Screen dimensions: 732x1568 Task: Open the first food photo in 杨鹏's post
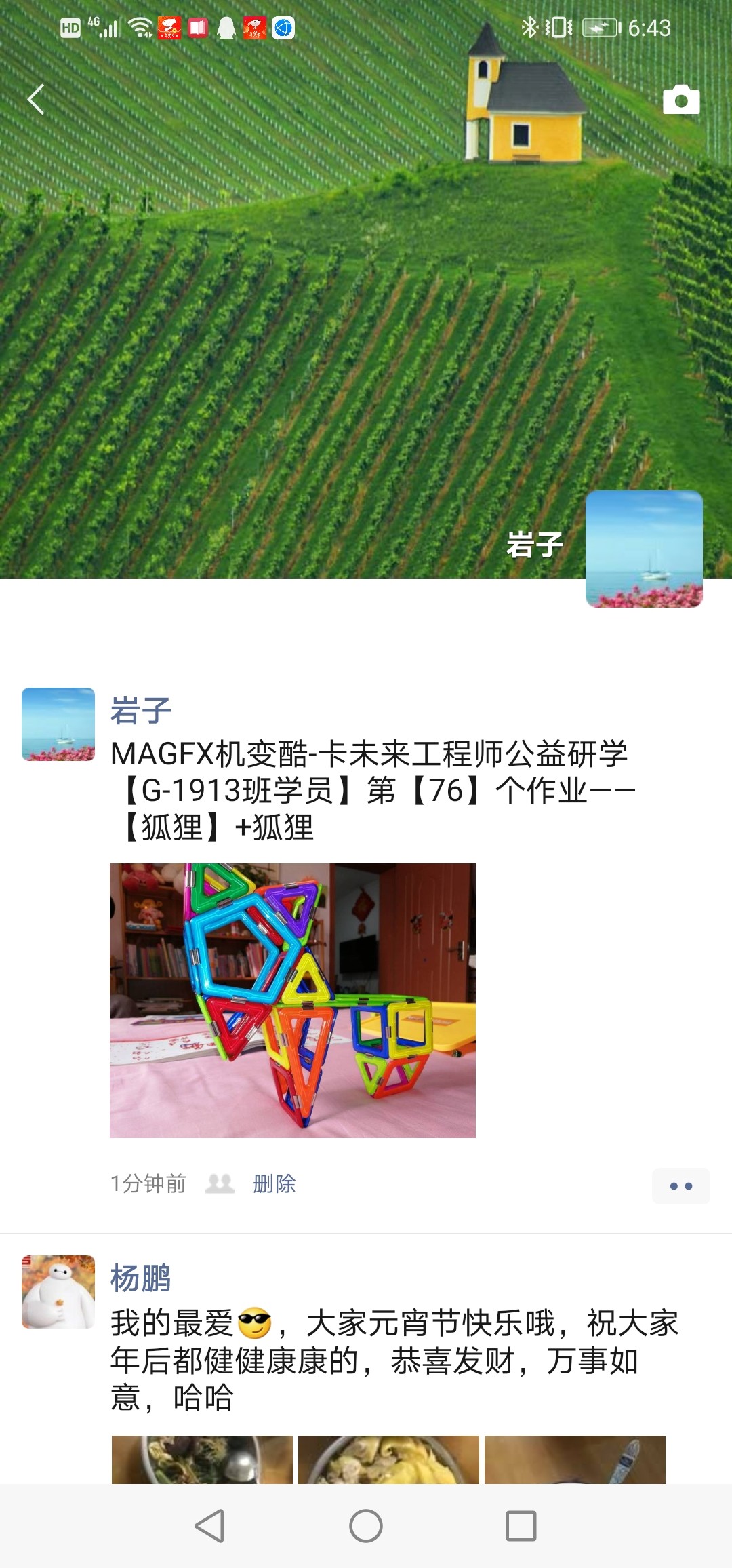point(202,1459)
